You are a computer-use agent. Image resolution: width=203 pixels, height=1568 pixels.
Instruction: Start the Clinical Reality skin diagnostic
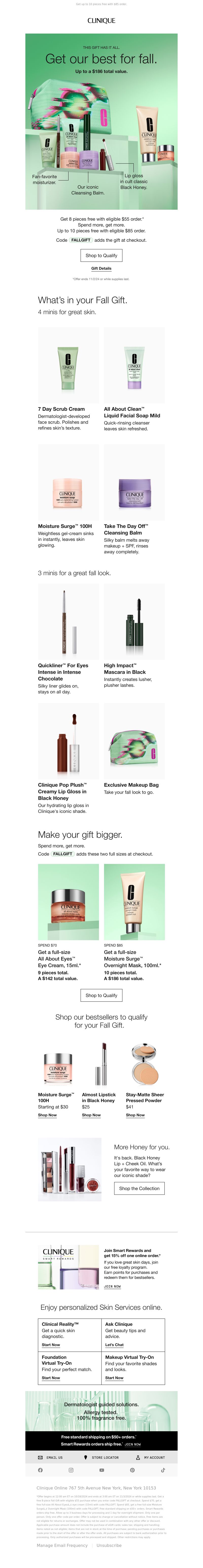pyautogui.click(x=51, y=1345)
